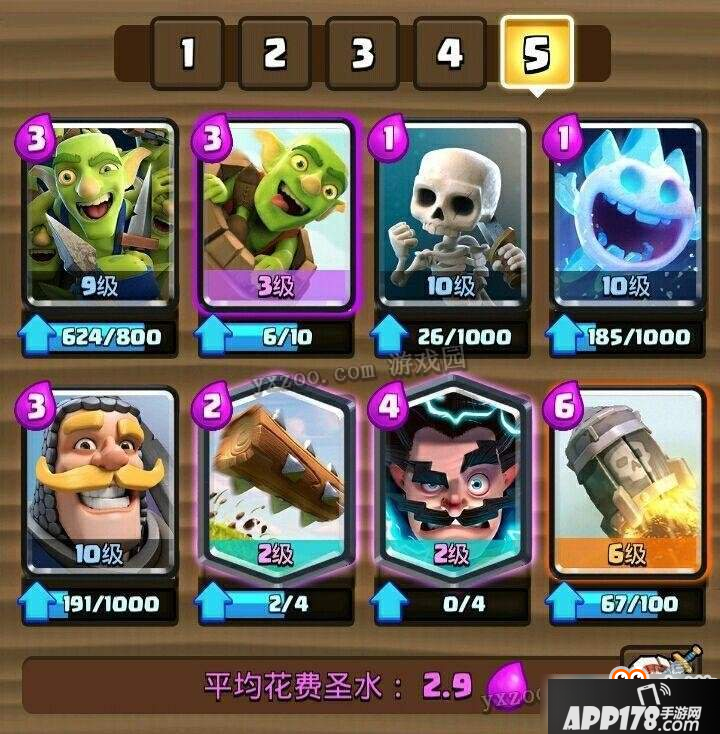This screenshot has height=734, width=720.
Task: Select the Ice Spirit card
Action: click(x=626, y=215)
